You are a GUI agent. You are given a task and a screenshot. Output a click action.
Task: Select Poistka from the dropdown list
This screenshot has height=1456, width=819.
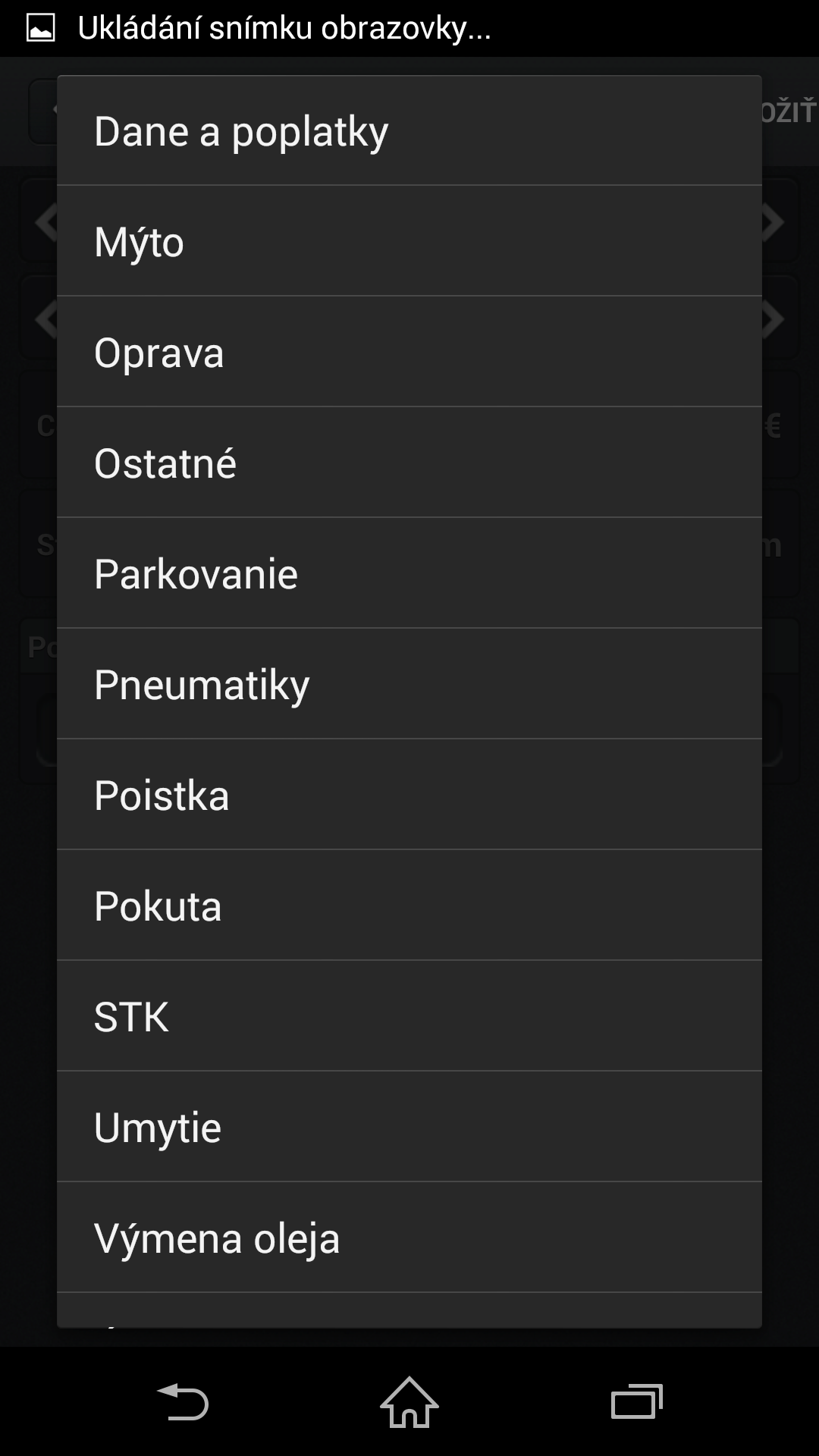coord(409,795)
